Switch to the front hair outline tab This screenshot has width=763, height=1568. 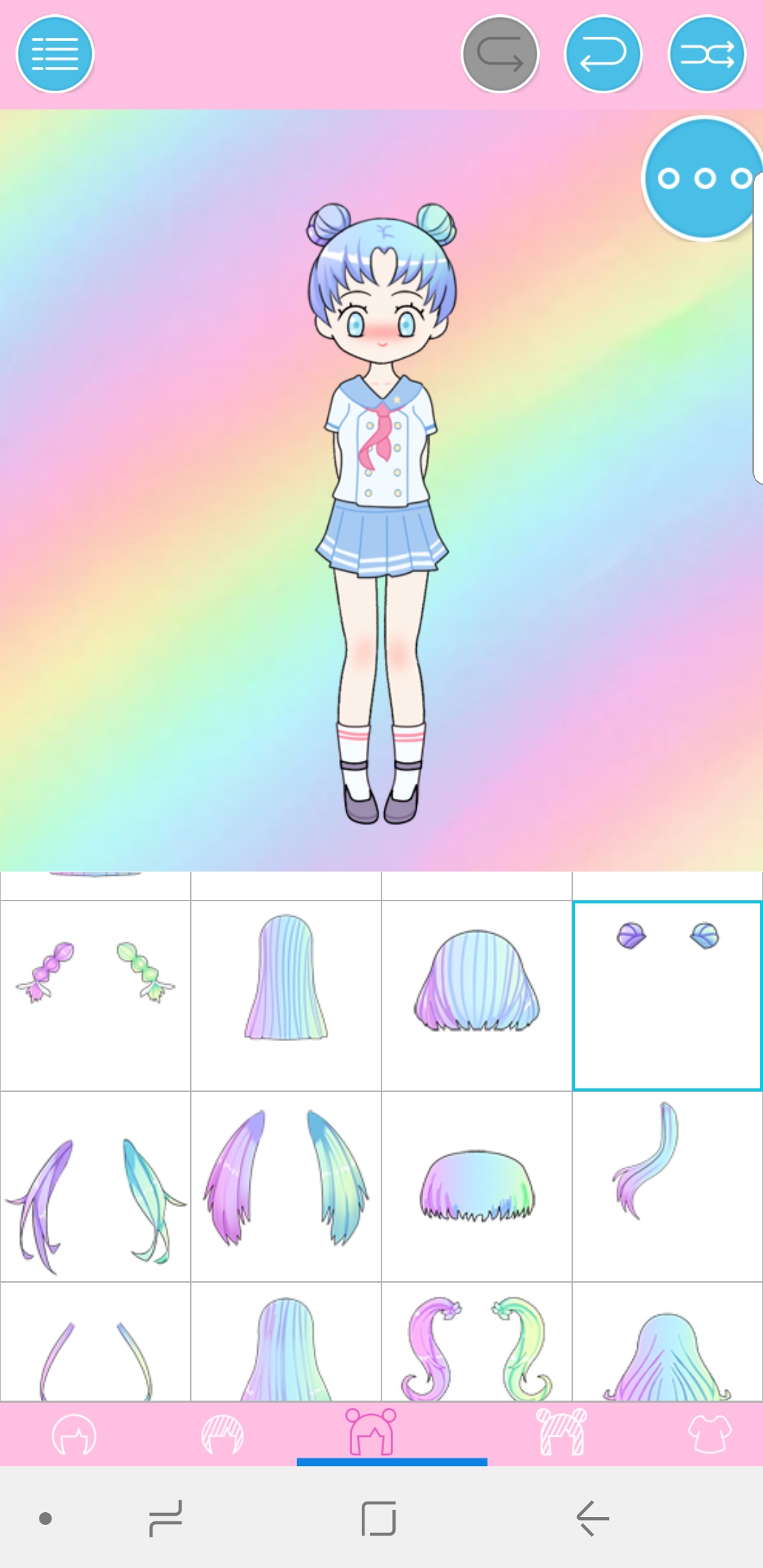click(74, 1435)
